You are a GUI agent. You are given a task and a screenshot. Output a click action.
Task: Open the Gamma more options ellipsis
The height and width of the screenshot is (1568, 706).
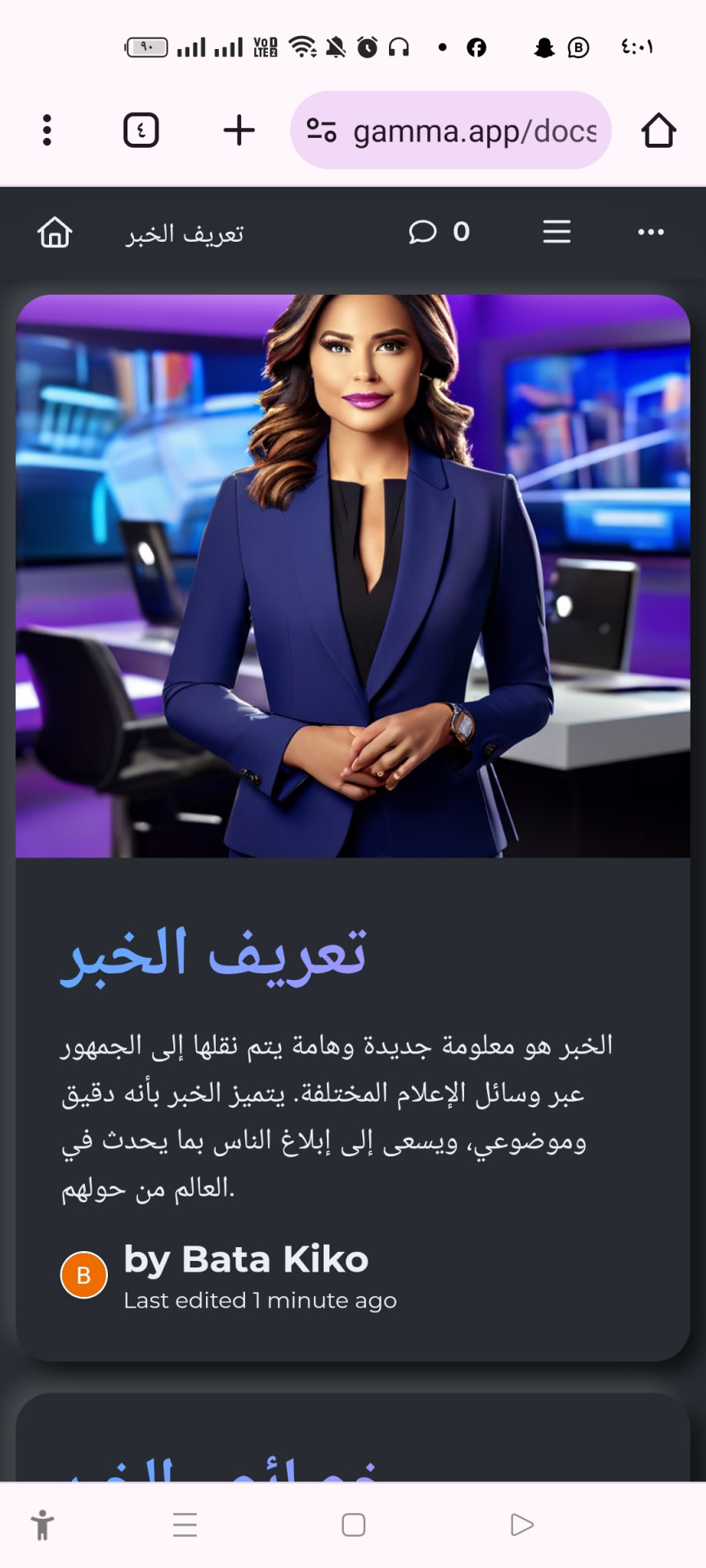650,233
